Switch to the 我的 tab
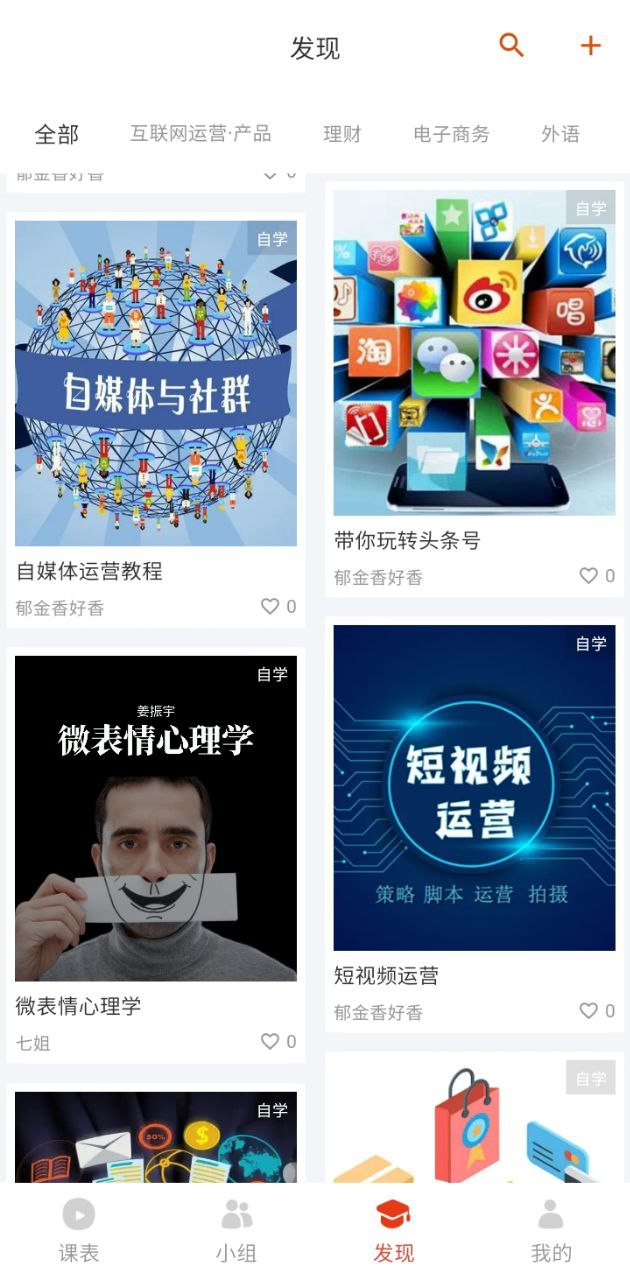 pyautogui.click(x=551, y=1230)
